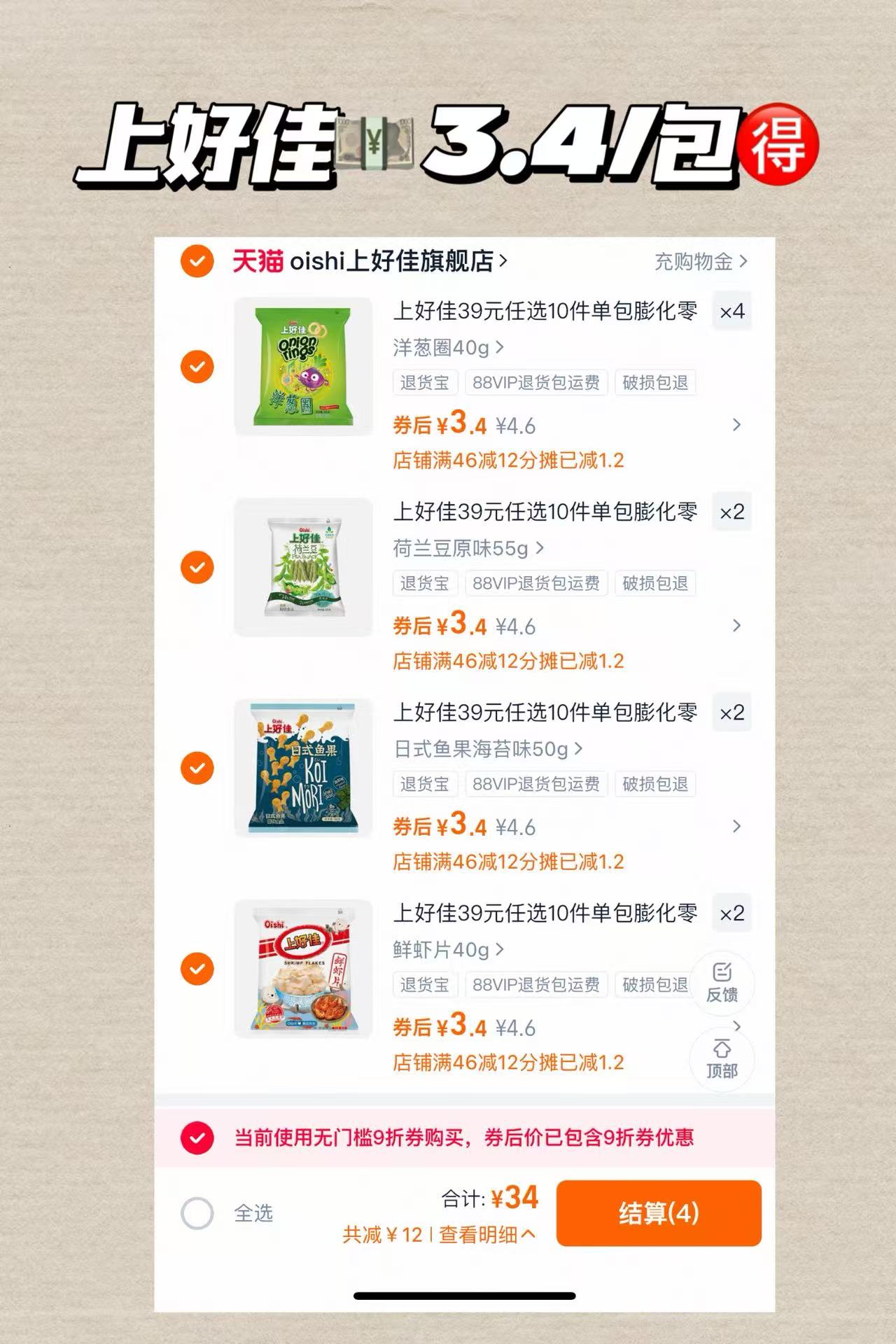Image resolution: width=896 pixels, height=1344 pixels.
Task: Click the 洋葱圈 product thumbnail
Action: coord(304,363)
